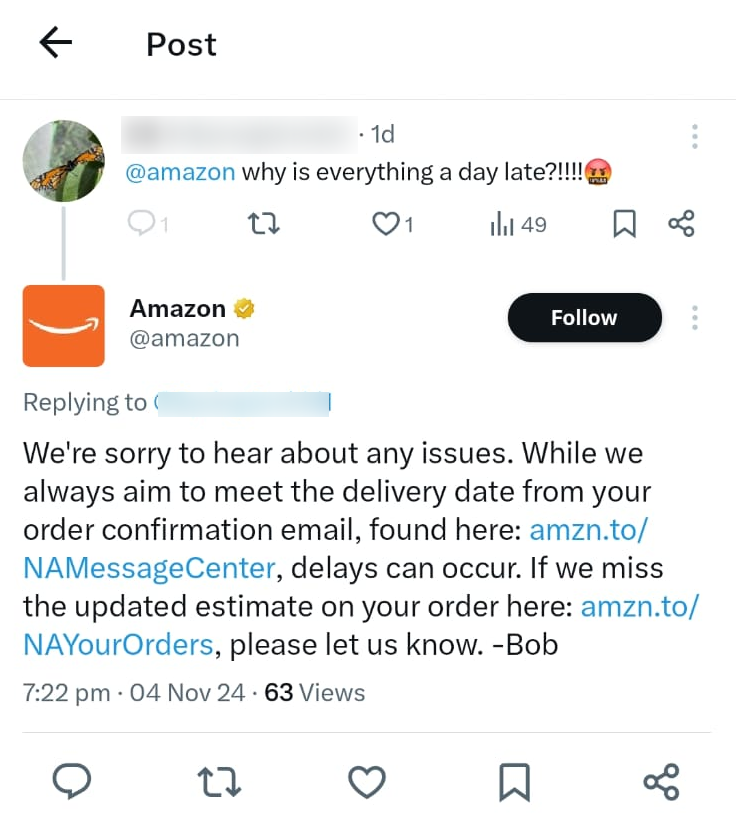Bookmark Amazon's reply

click(x=514, y=782)
